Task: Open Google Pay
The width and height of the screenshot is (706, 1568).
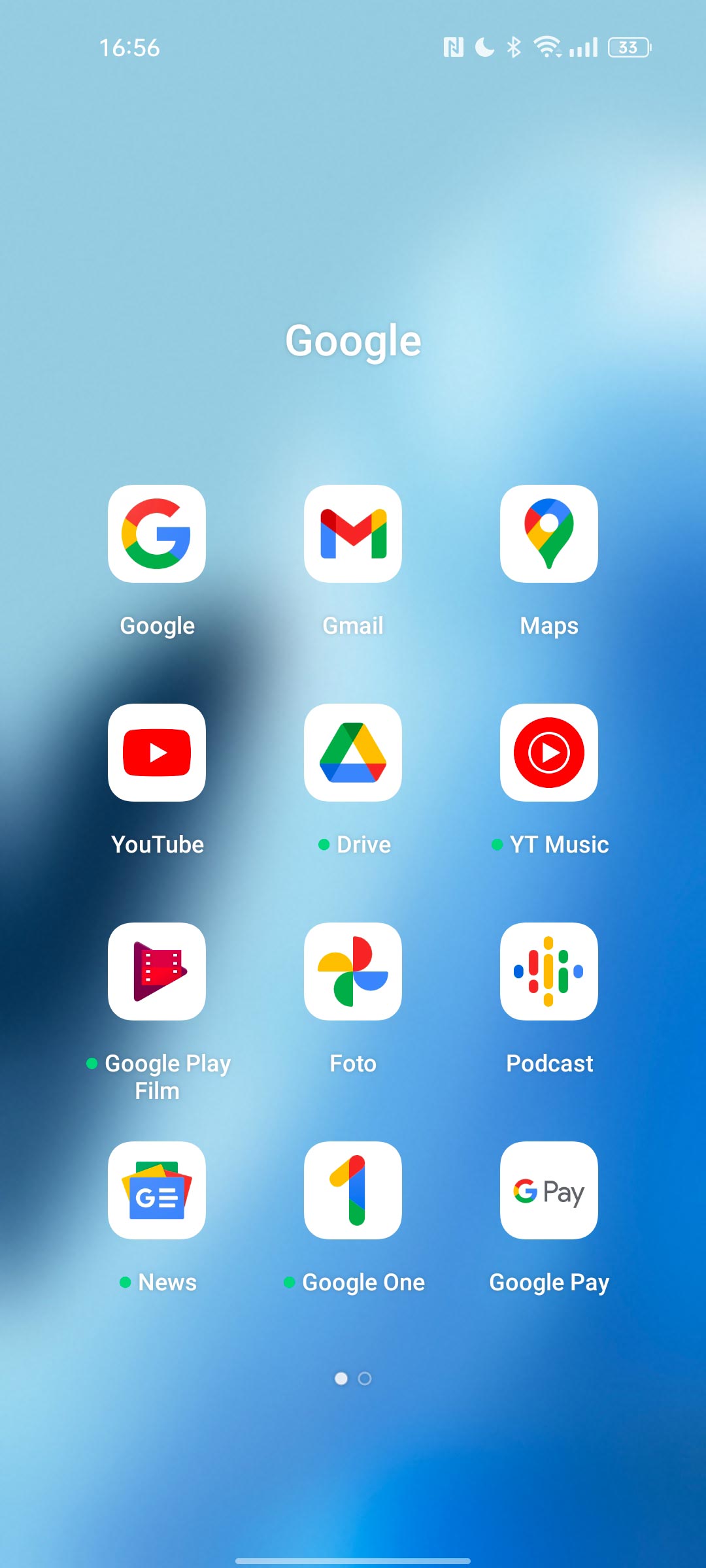Action: click(x=549, y=1190)
